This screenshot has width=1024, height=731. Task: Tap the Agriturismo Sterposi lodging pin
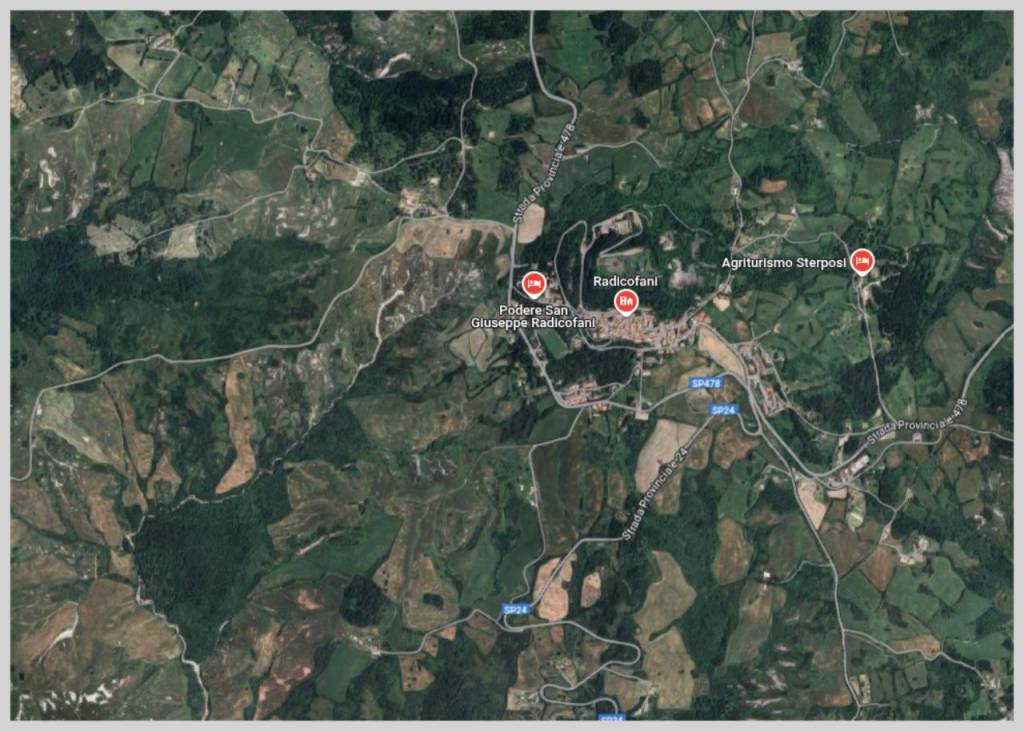coord(862,260)
